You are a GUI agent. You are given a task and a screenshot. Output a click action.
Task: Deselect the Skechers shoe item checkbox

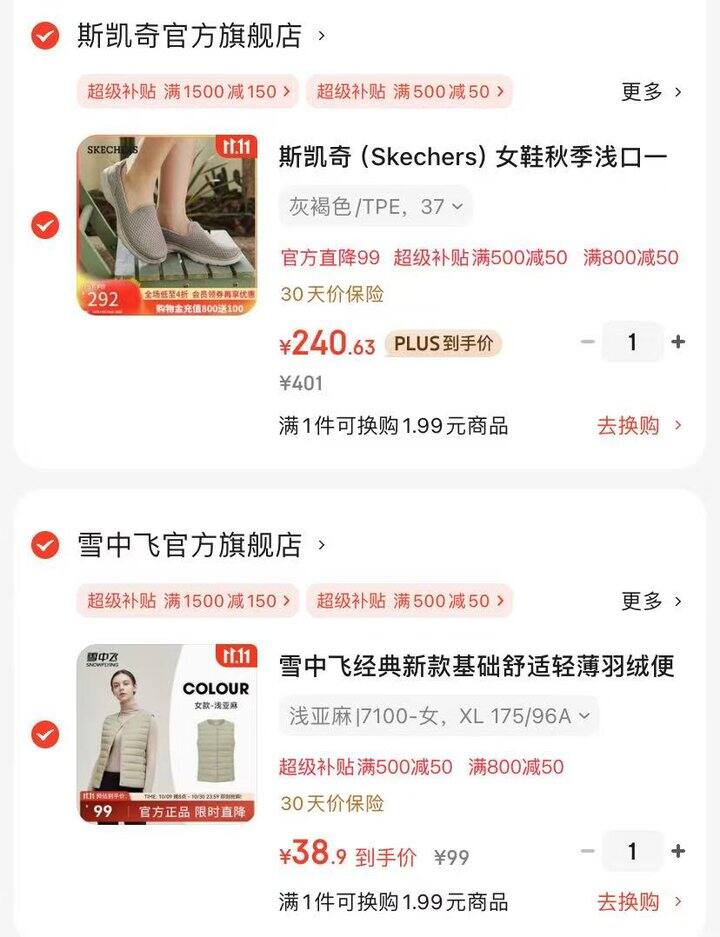(45, 225)
